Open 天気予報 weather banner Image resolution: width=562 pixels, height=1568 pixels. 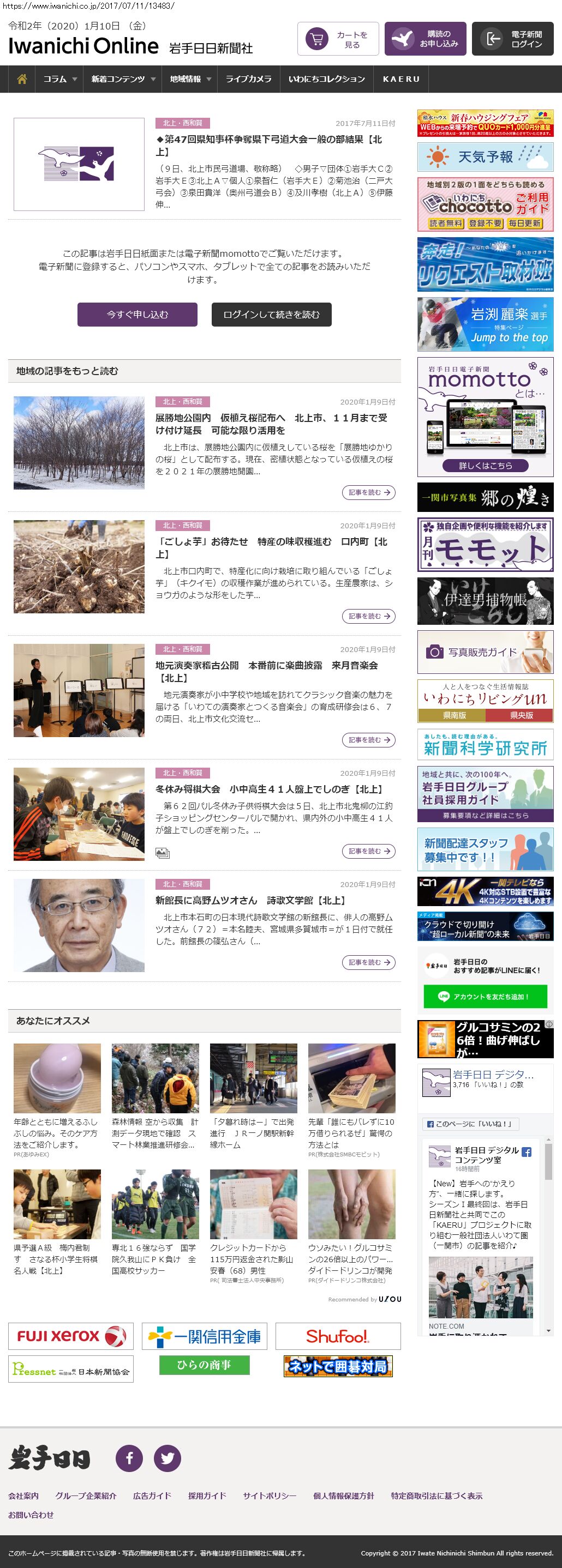pyautogui.click(x=485, y=157)
